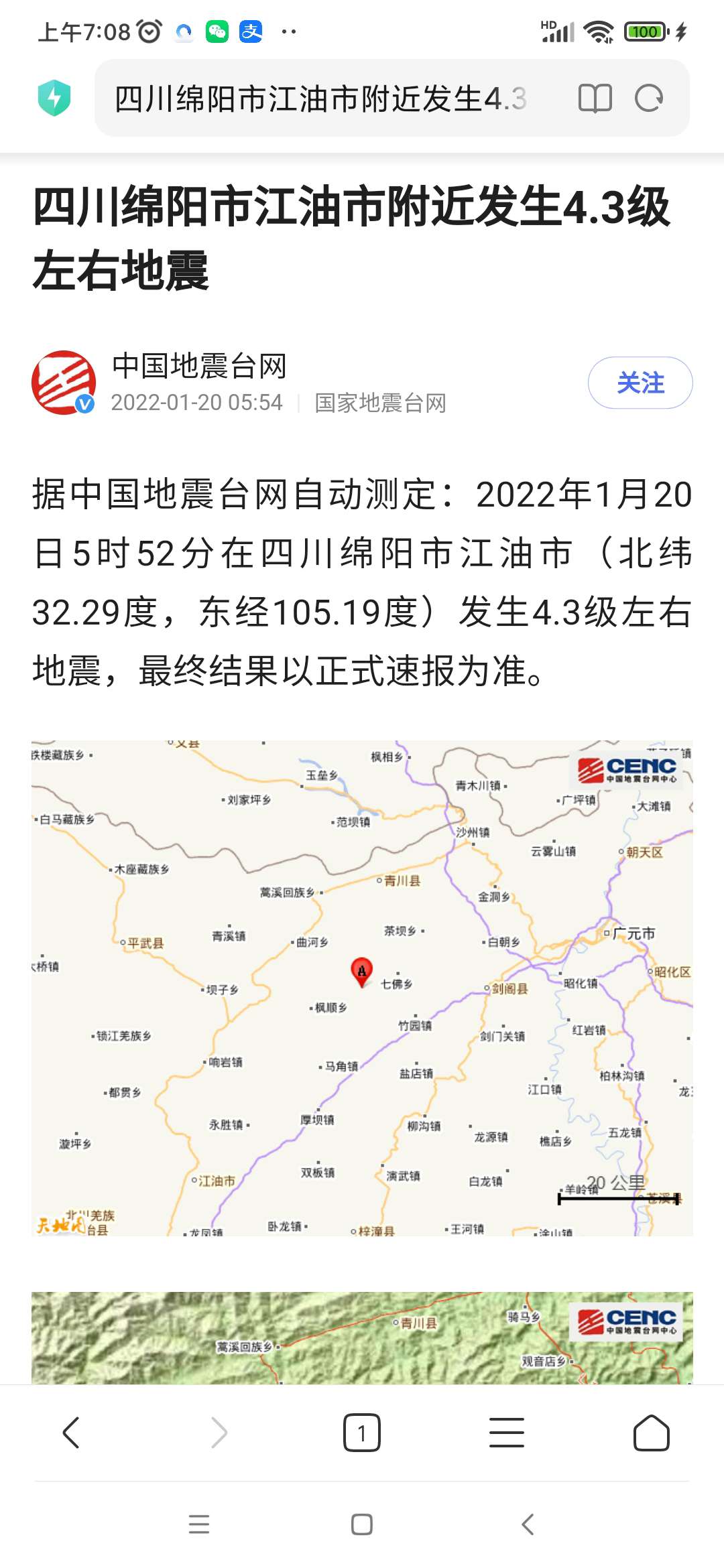Open the terrain map image
This screenshot has width=724, height=1568.
[362, 1337]
